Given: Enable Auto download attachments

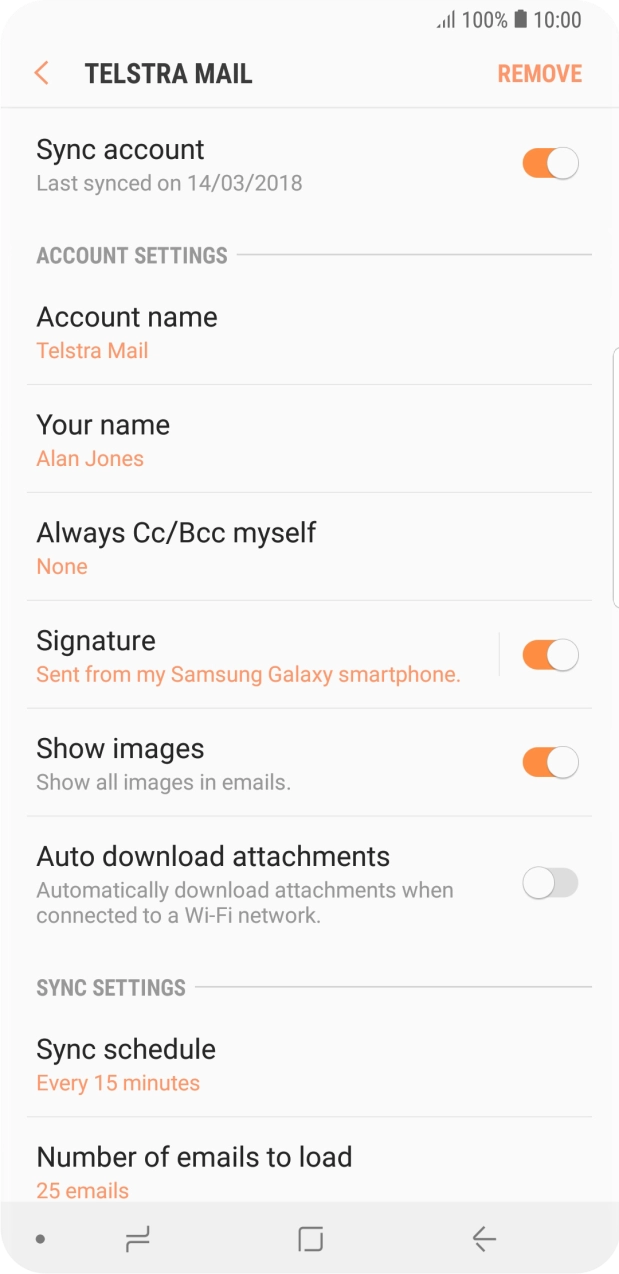Looking at the screenshot, I should [550, 883].
